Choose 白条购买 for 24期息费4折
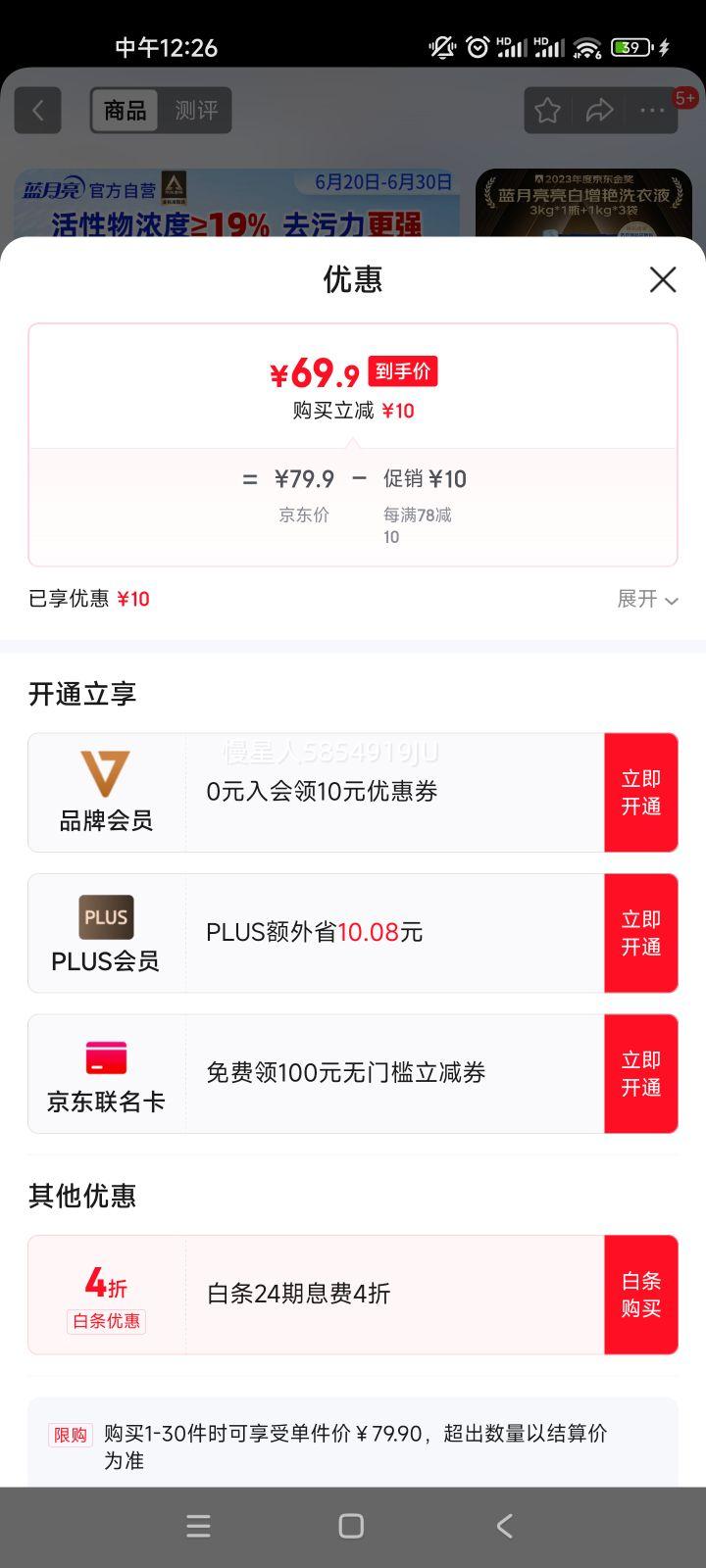Image resolution: width=706 pixels, height=1568 pixels. point(640,1295)
